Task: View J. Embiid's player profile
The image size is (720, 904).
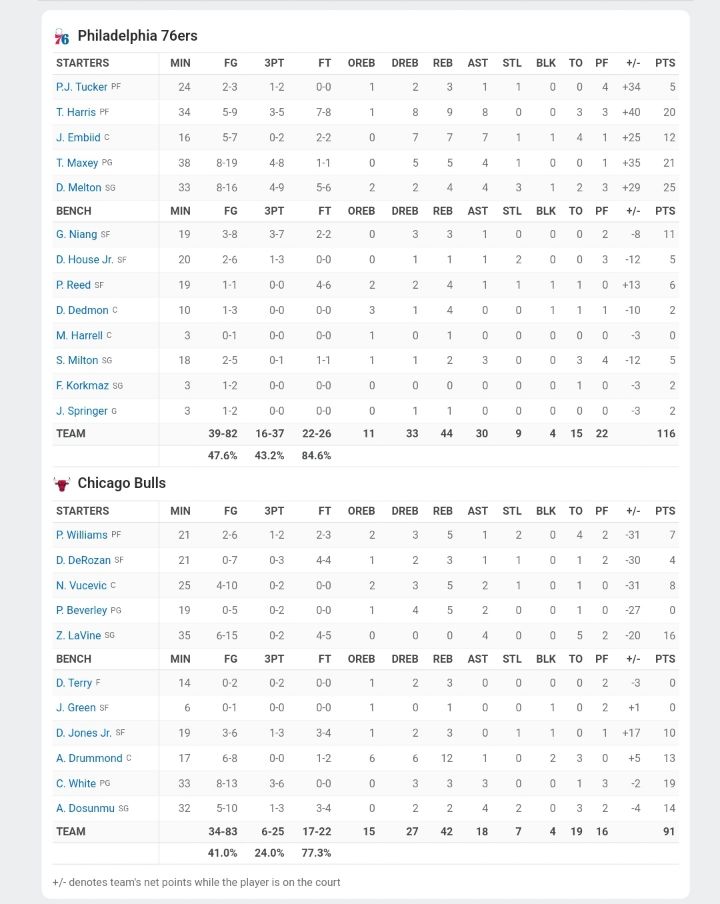Action: tap(78, 137)
